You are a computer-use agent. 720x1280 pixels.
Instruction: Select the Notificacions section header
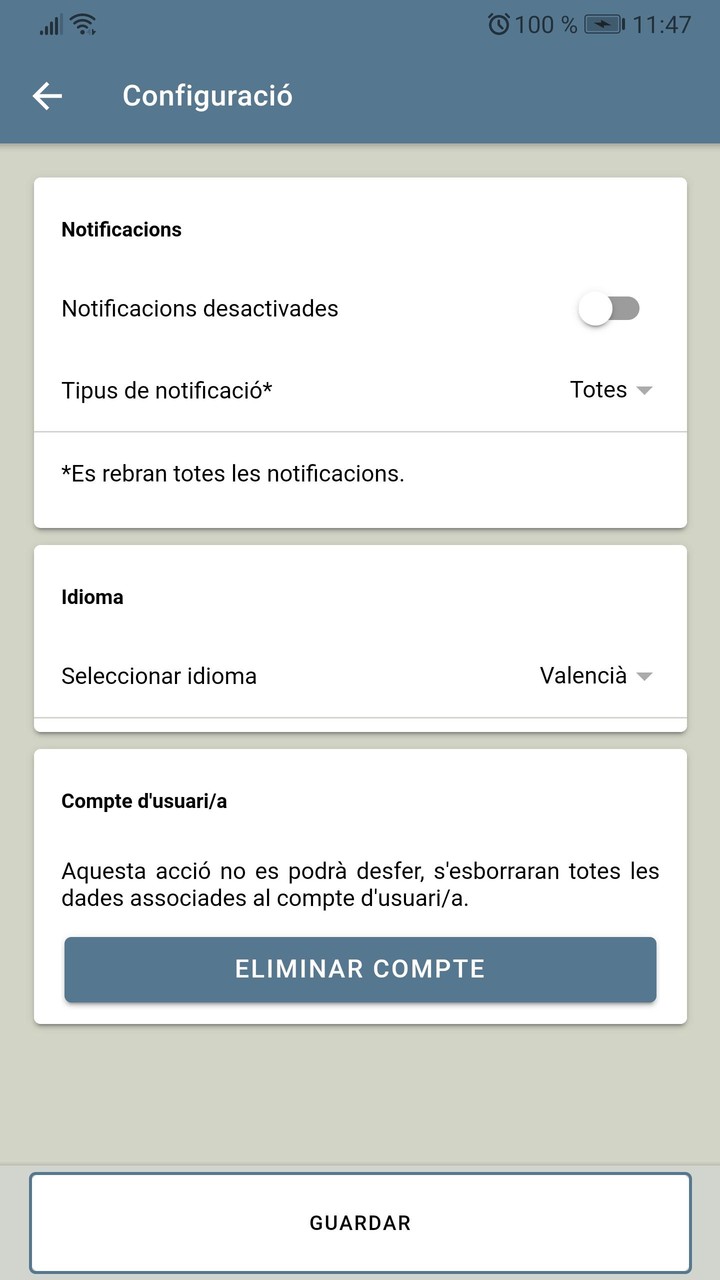(121, 229)
